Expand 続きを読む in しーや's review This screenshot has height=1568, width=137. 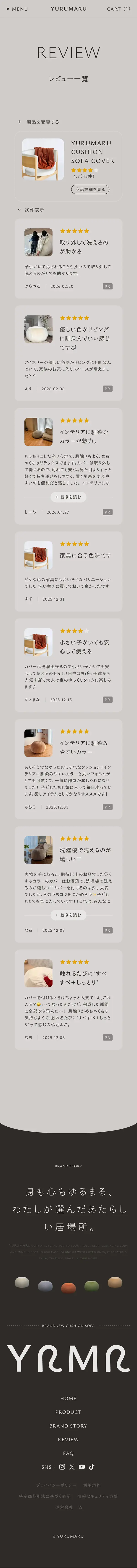tap(68, 497)
